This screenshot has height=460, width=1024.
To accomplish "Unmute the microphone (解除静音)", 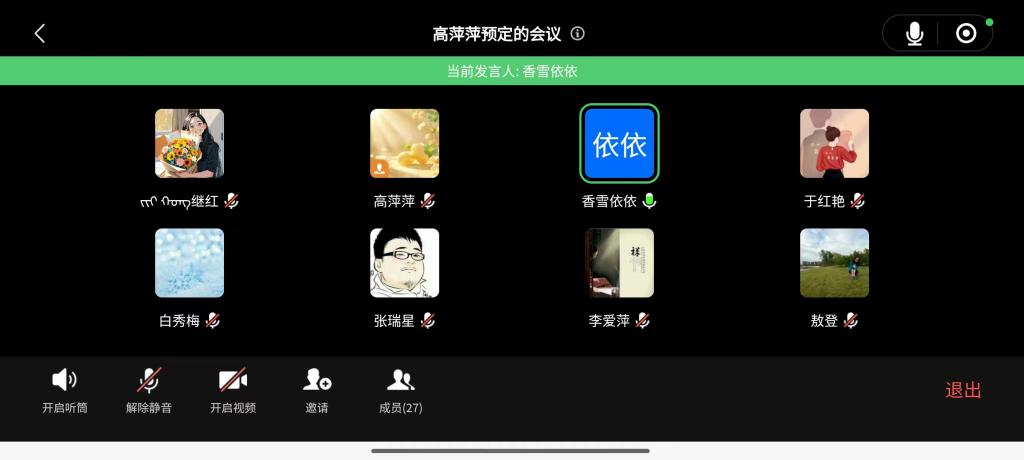I will tap(149, 390).
